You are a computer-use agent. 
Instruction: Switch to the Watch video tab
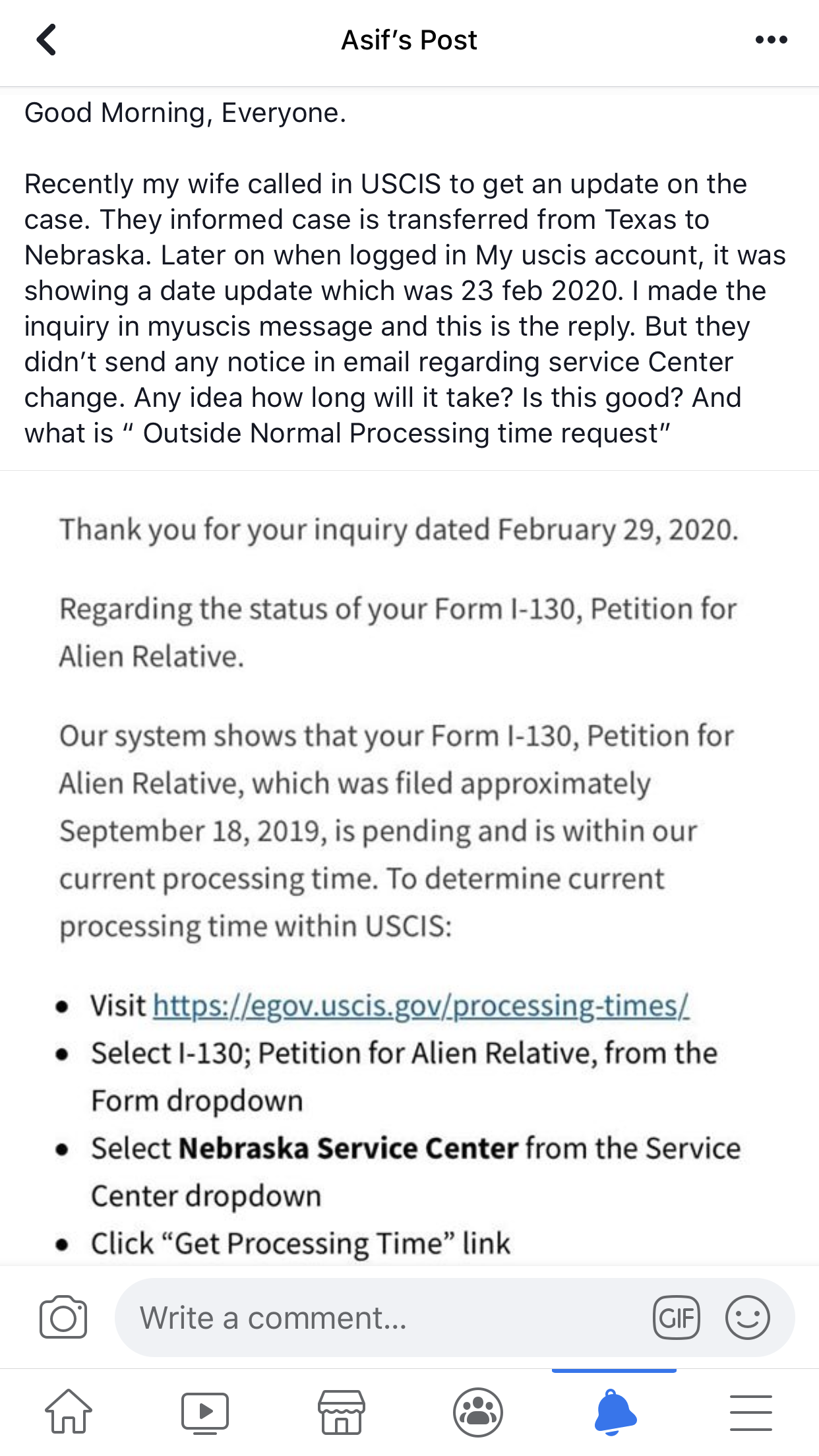pyautogui.click(x=205, y=1412)
